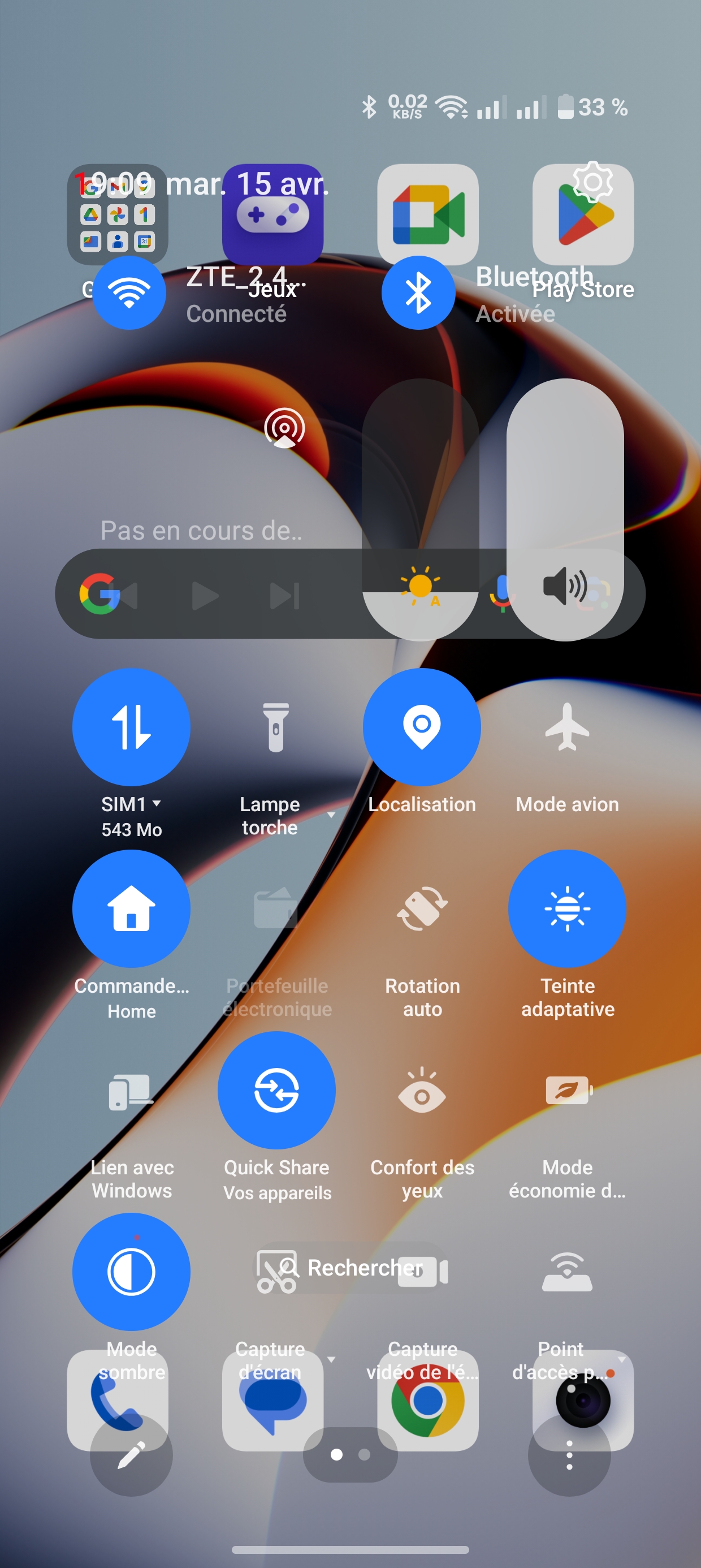Enable Mode avion

(x=567, y=727)
